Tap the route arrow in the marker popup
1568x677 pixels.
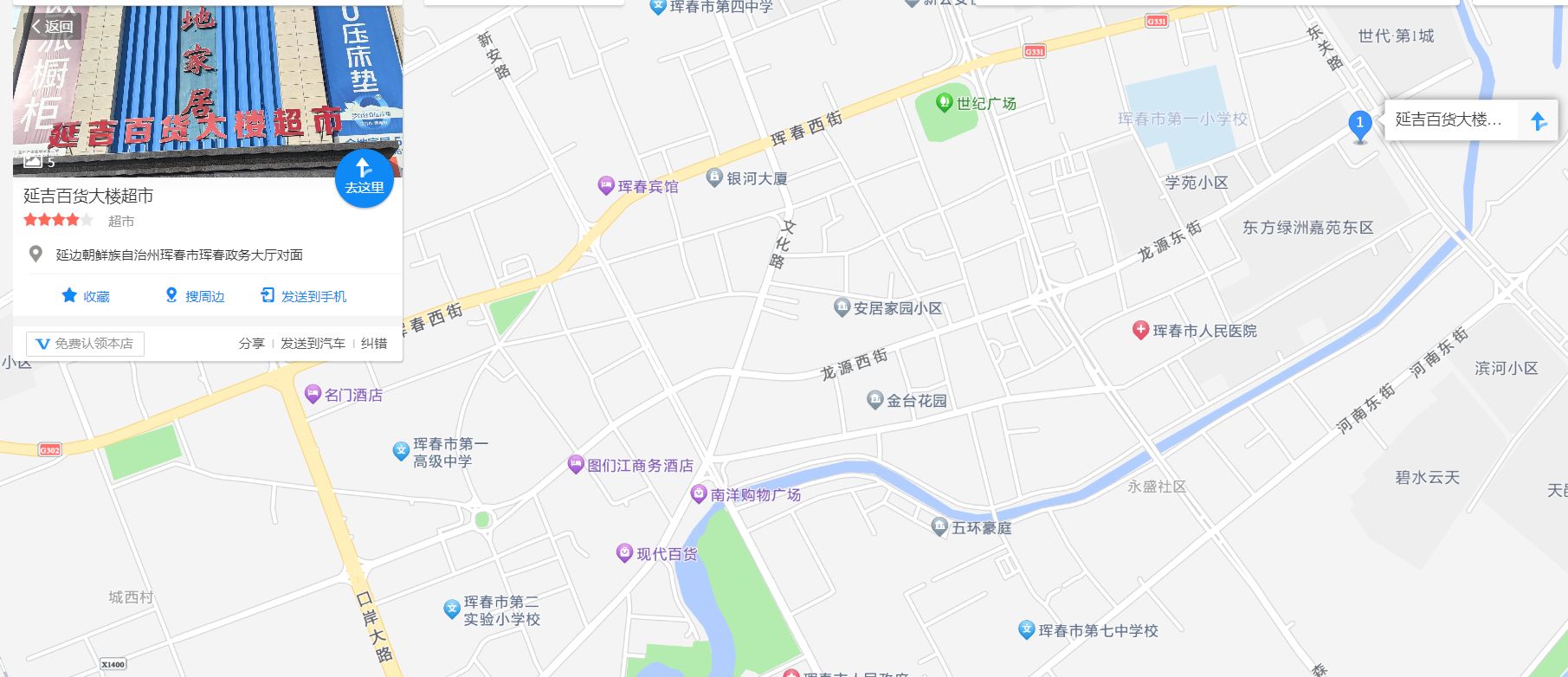coord(1538,121)
